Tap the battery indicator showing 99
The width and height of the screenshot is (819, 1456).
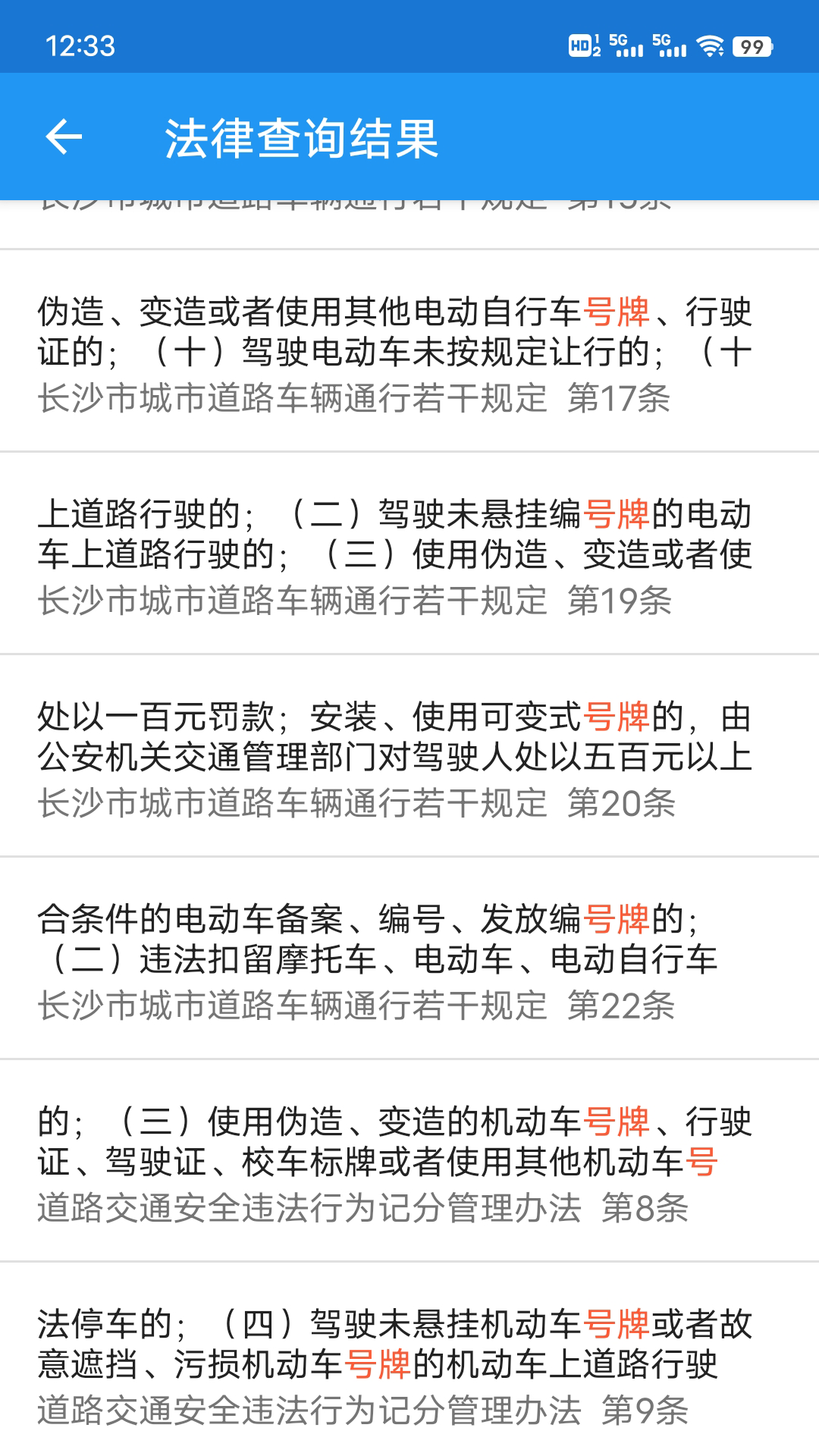751,47
